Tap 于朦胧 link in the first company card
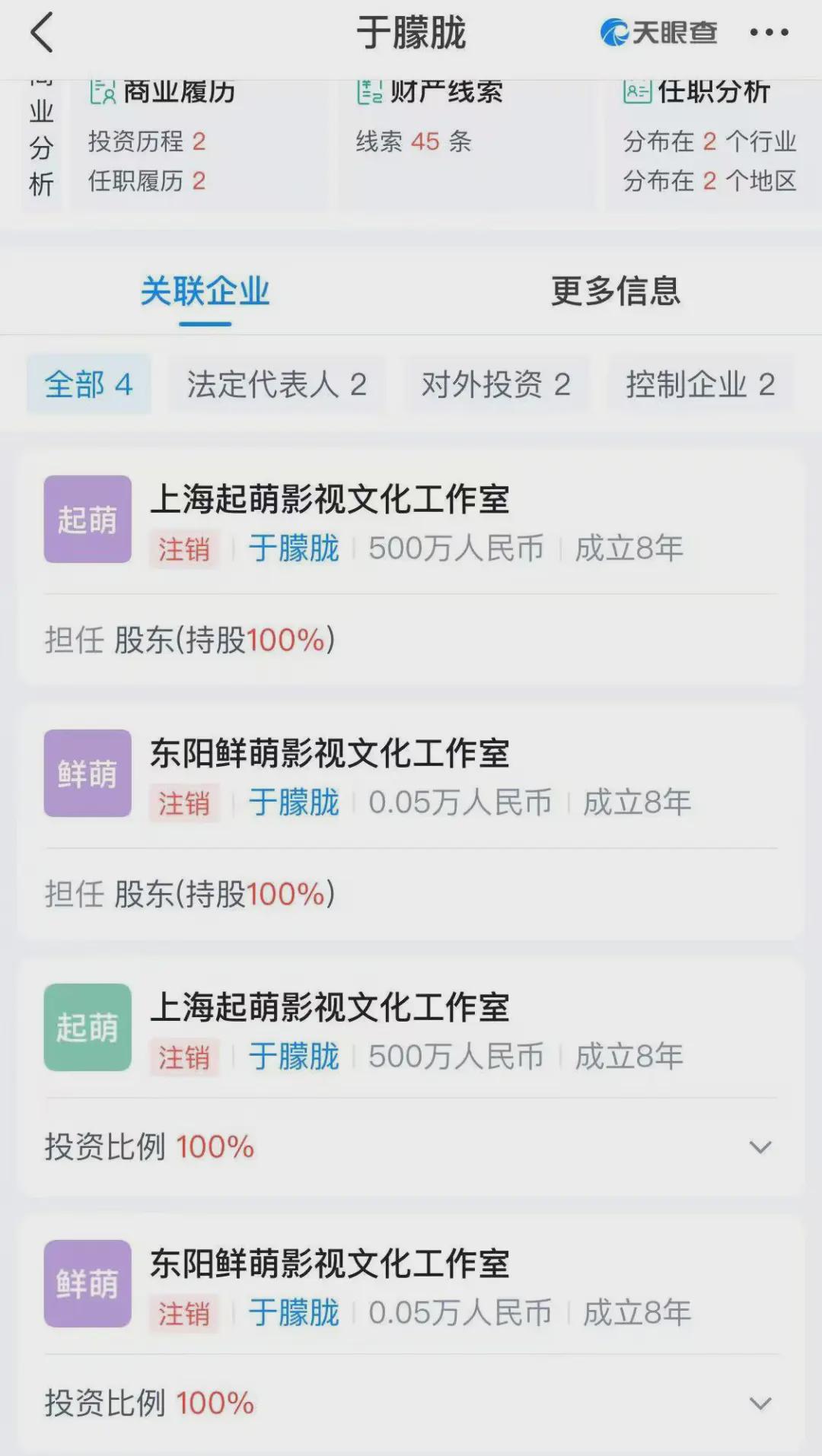The width and height of the screenshot is (822, 1456). (294, 548)
